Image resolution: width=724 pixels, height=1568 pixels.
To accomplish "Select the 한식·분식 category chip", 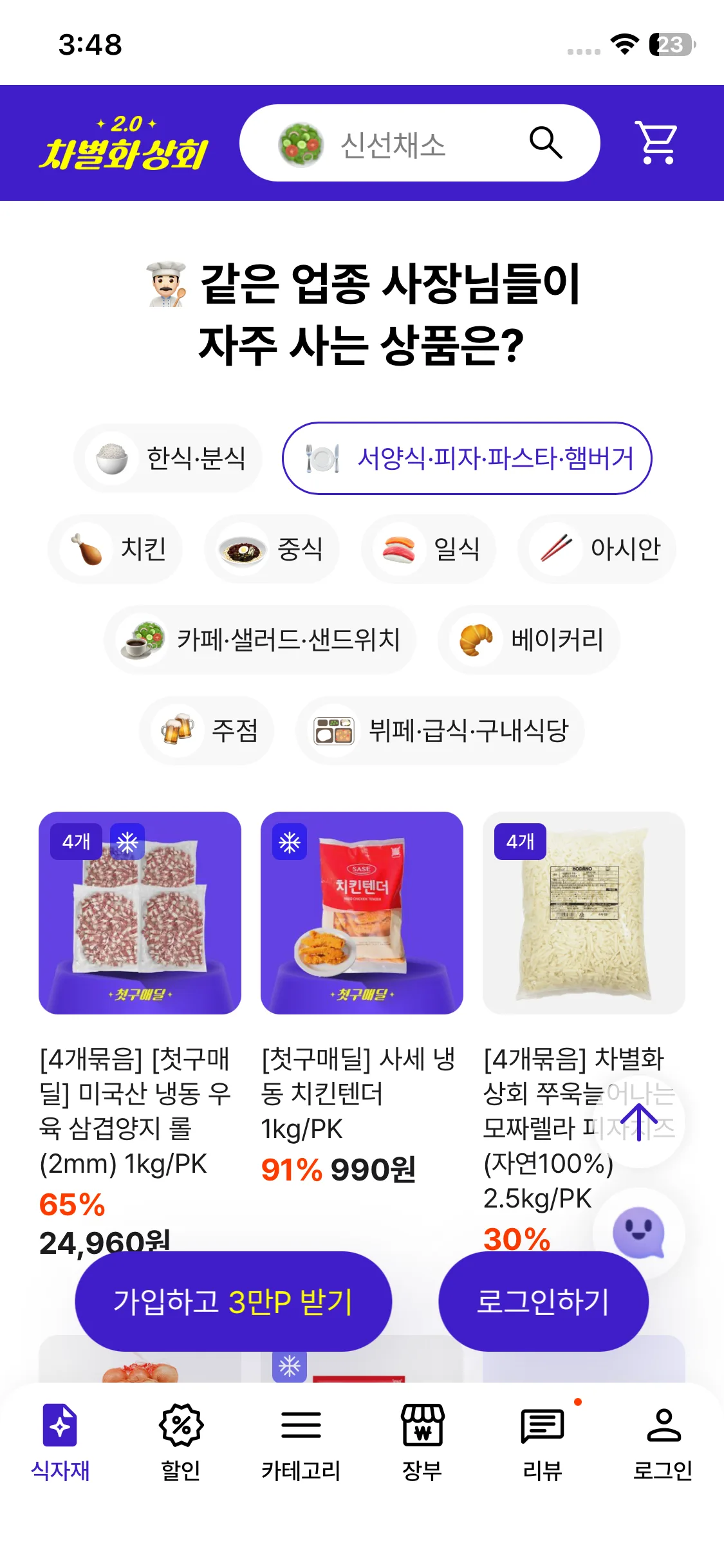I will pyautogui.click(x=169, y=458).
